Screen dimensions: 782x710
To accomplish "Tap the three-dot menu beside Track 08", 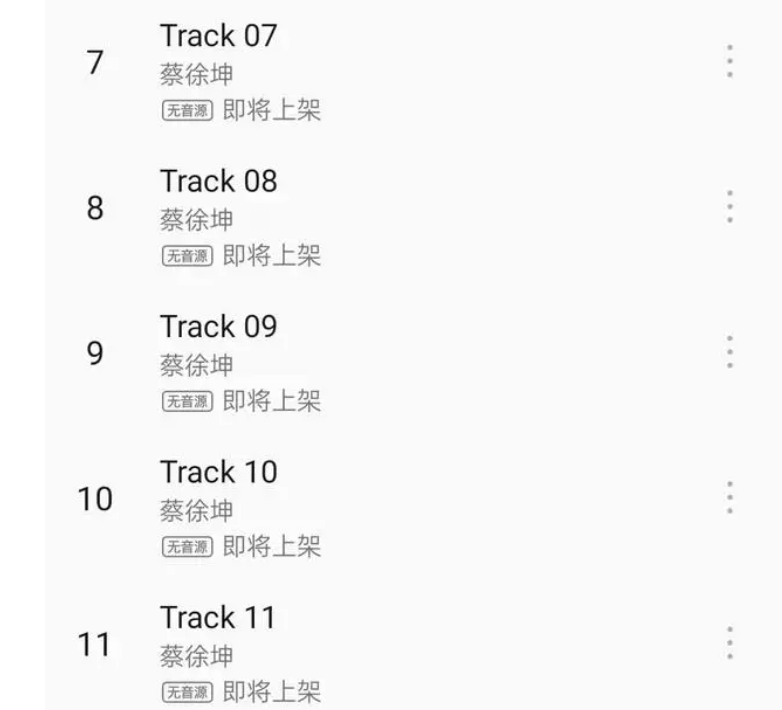I will 730,207.
